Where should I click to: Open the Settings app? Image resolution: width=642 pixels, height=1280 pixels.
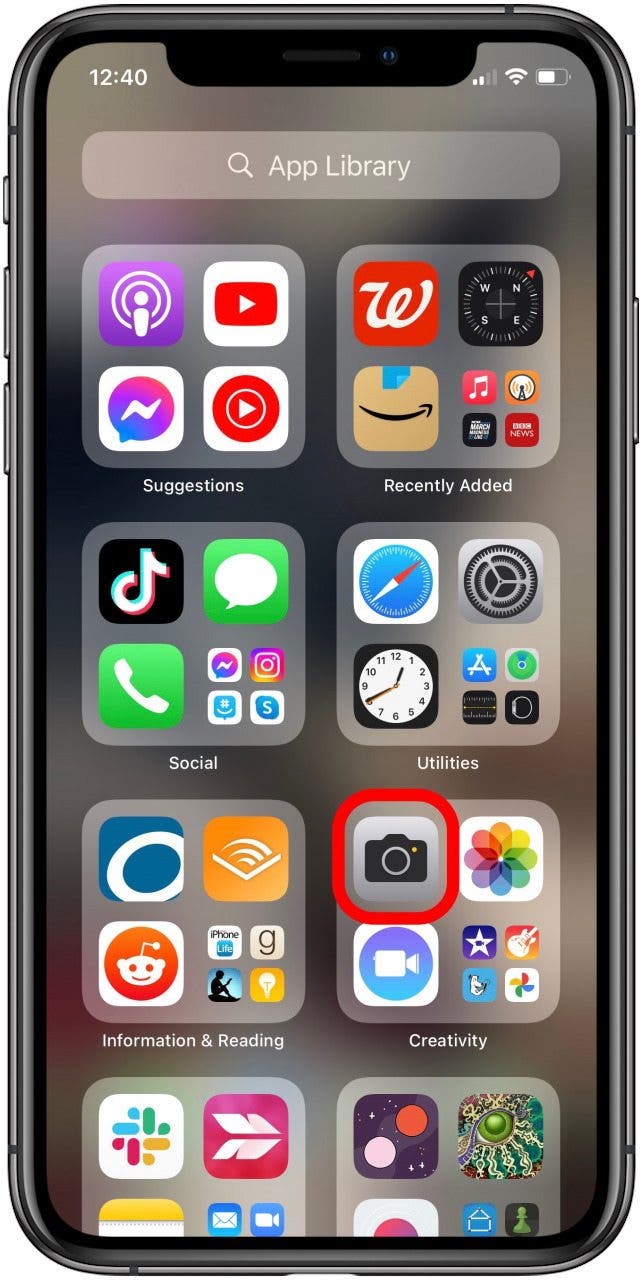click(x=500, y=581)
